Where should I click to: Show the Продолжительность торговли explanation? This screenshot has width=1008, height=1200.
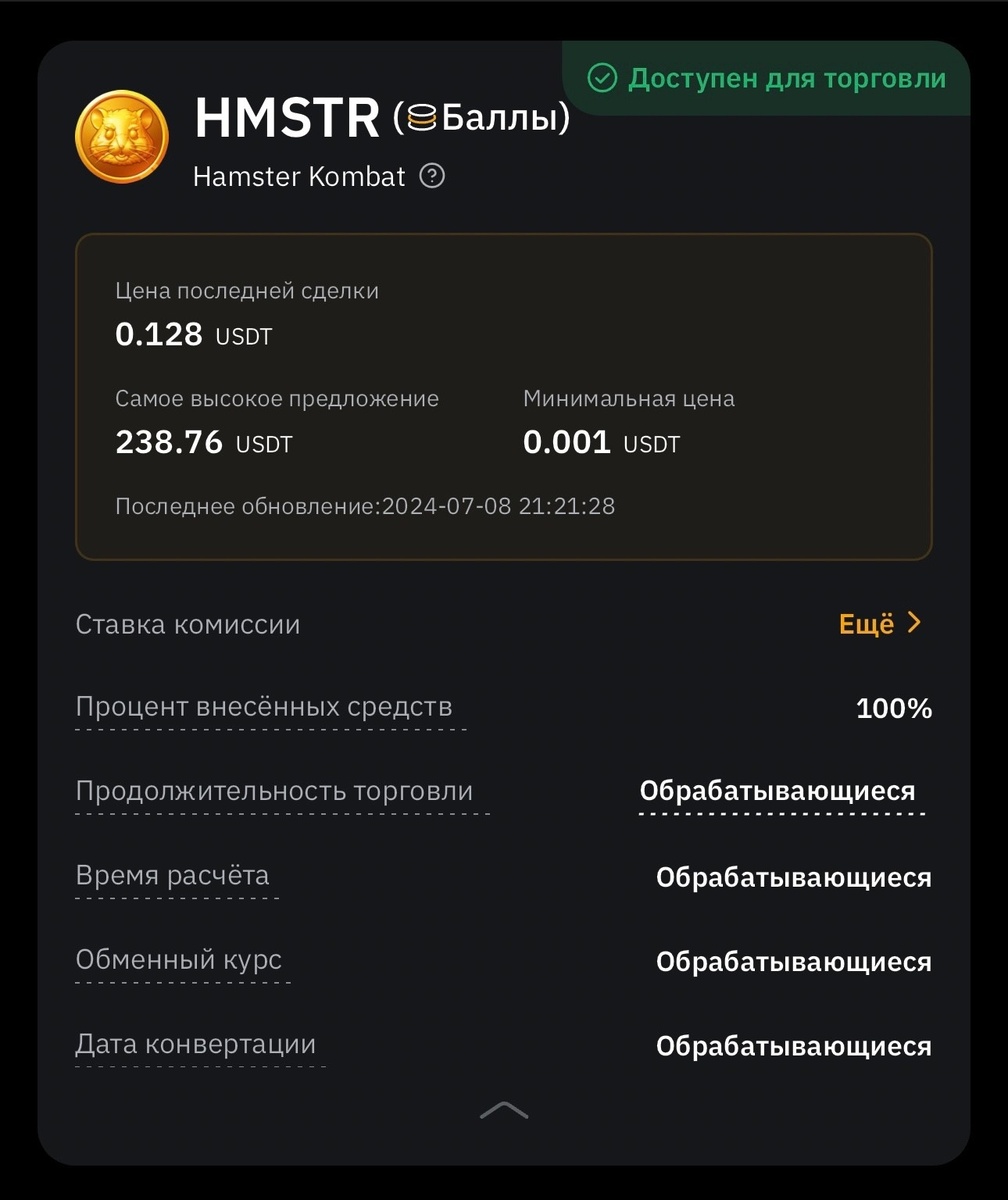coord(274,792)
